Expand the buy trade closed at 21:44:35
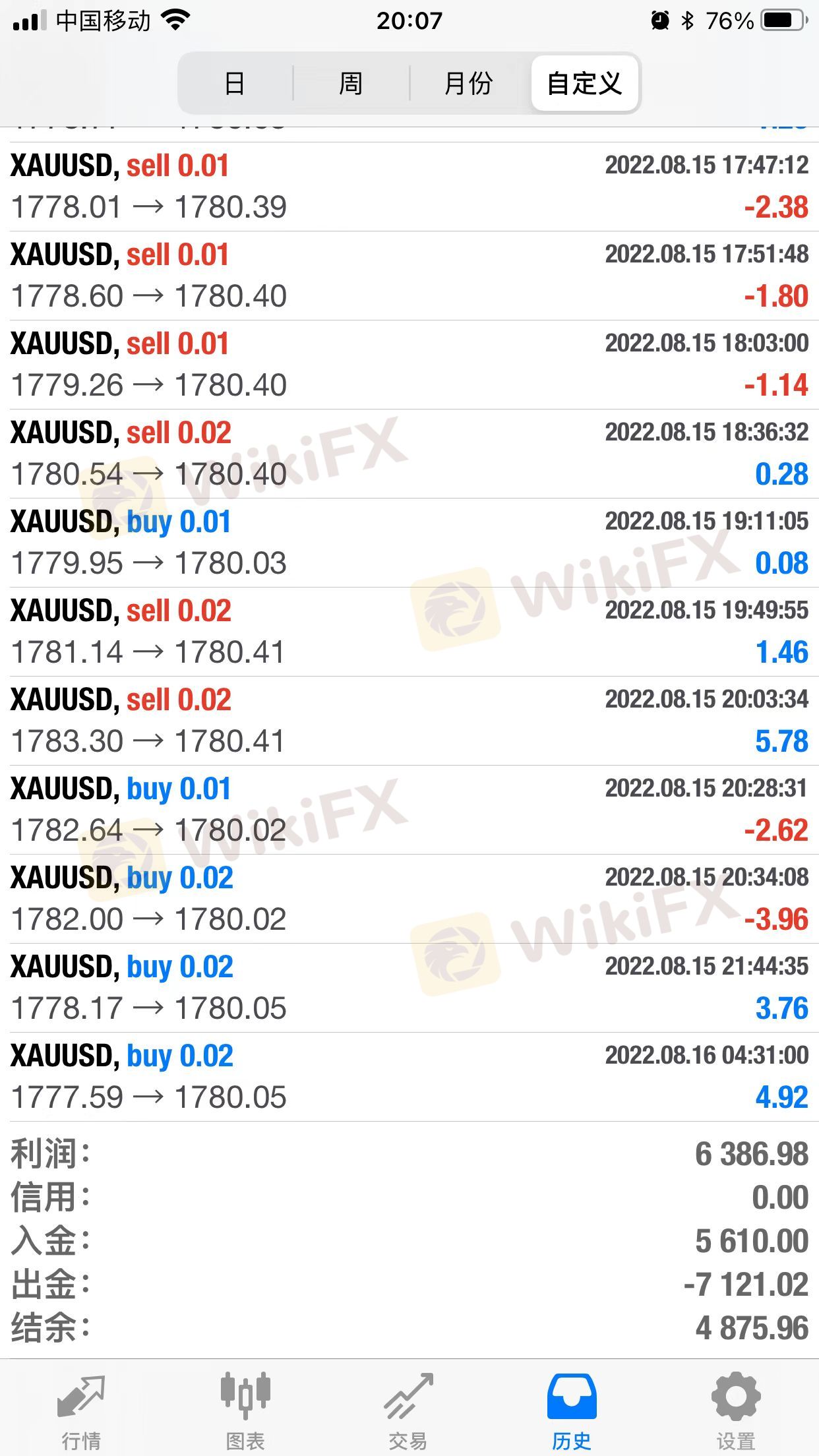 (x=409, y=988)
